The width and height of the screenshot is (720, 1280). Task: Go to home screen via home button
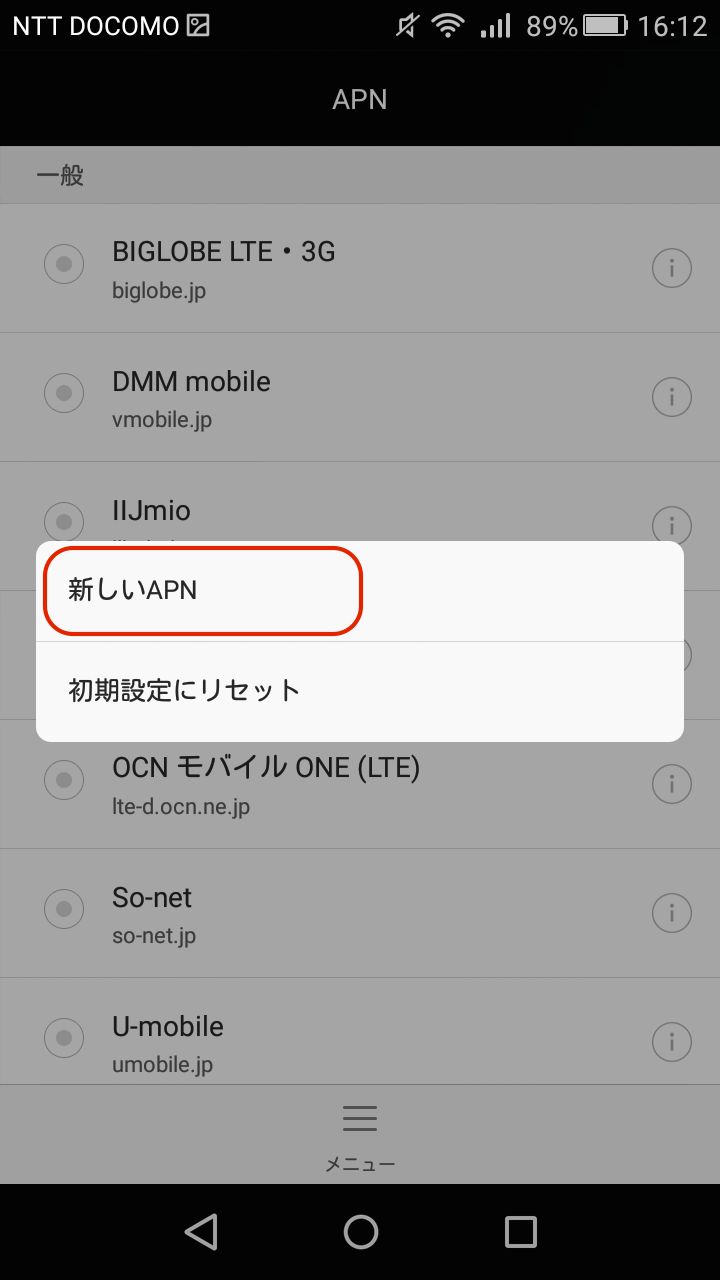click(360, 1232)
